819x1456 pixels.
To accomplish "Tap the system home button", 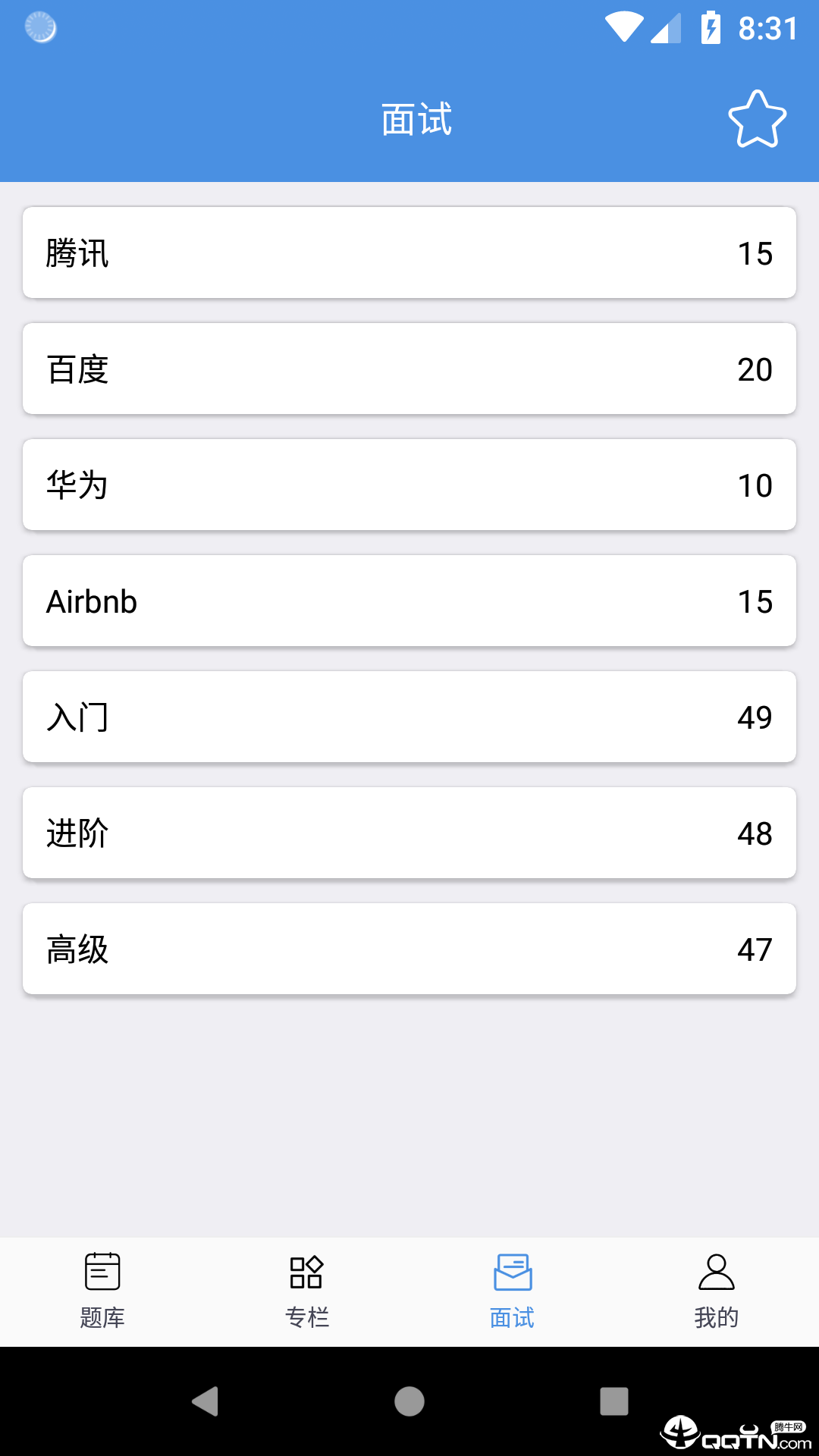I will point(409,1401).
